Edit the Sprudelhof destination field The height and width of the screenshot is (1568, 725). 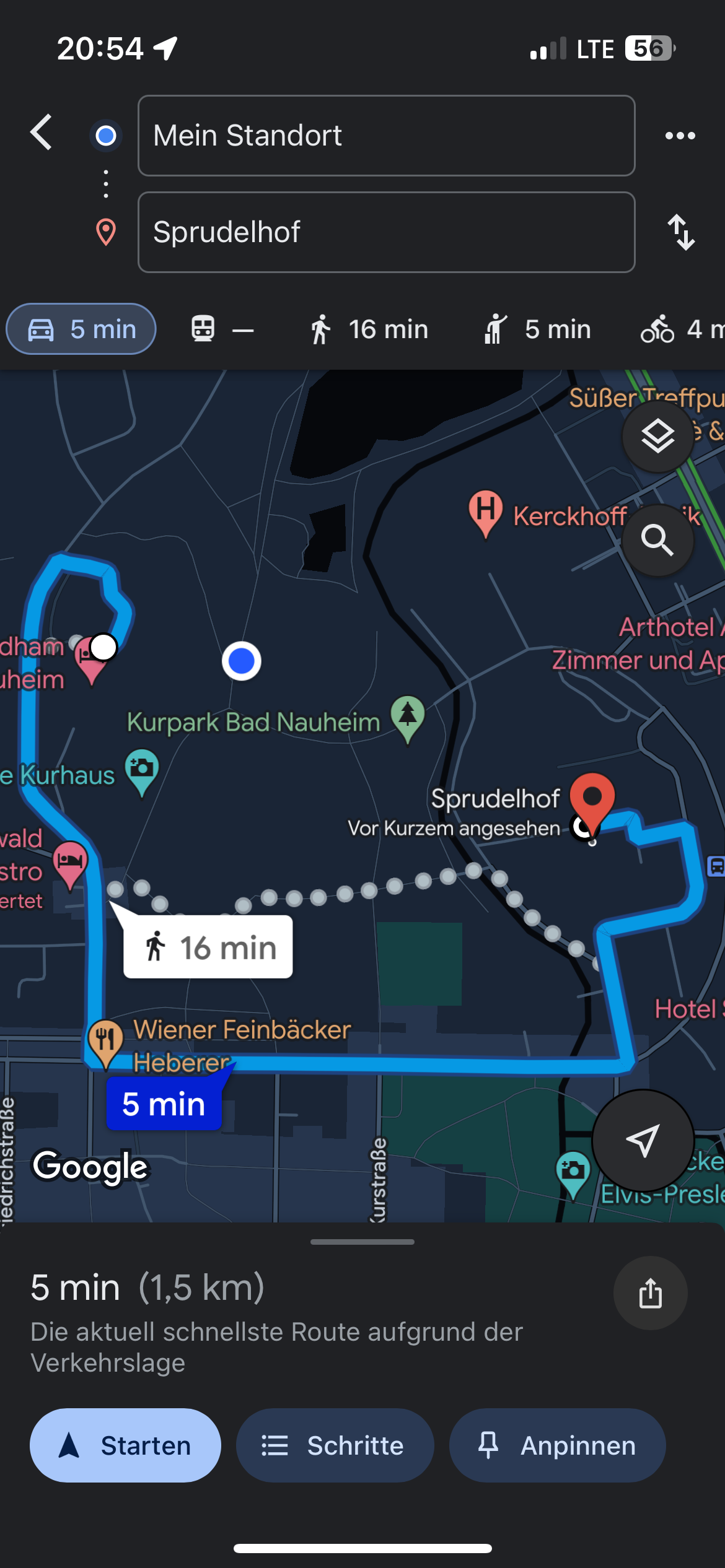point(386,232)
